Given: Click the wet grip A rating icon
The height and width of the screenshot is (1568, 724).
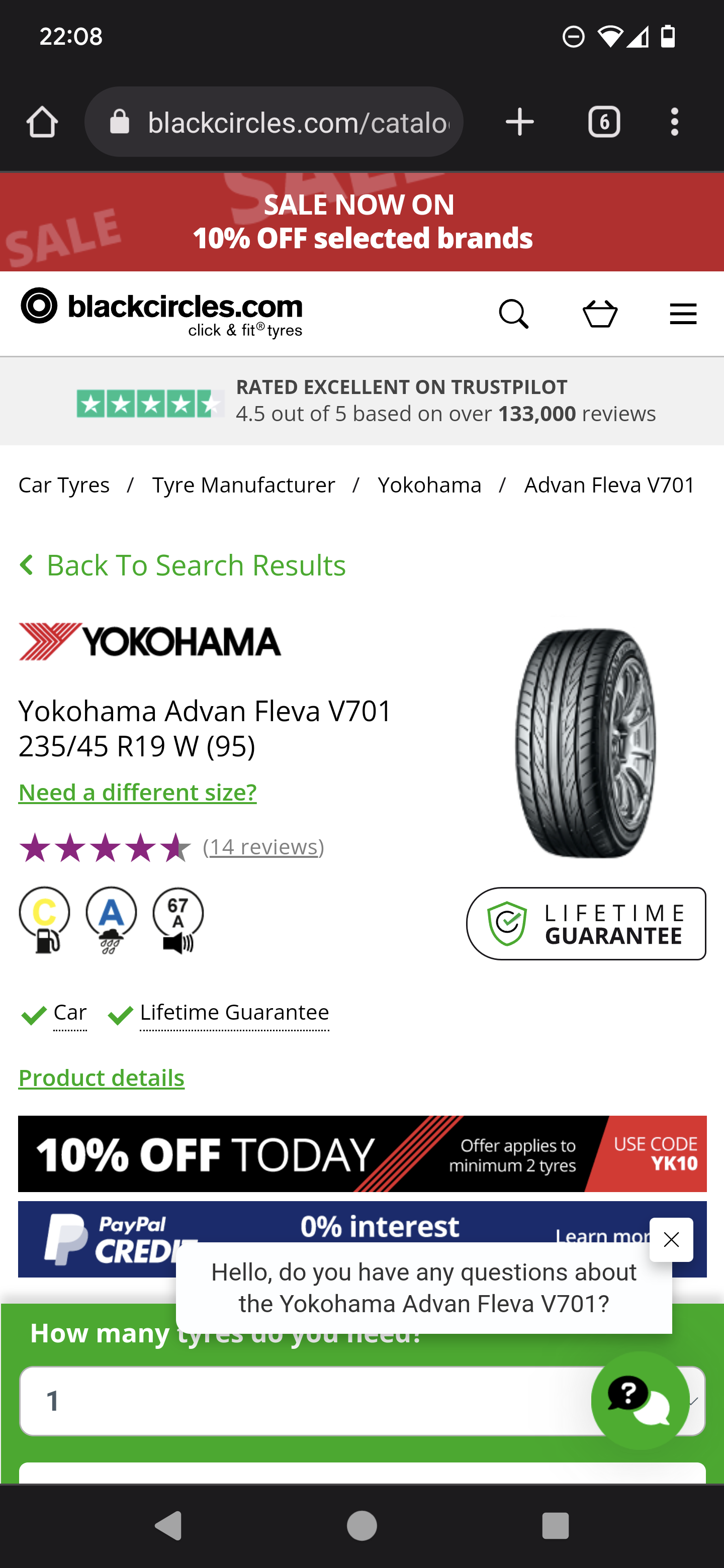Looking at the screenshot, I should pyautogui.click(x=111, y=920).
